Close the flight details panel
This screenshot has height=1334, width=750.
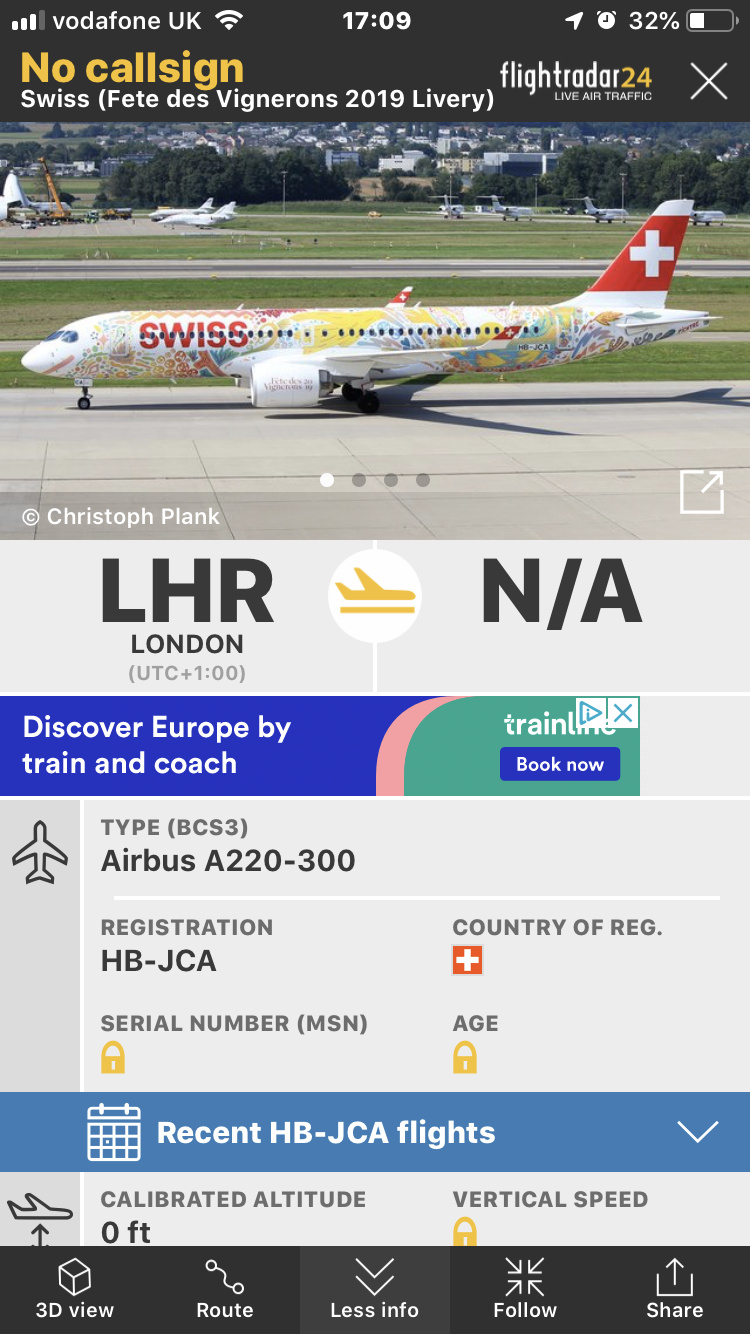click(708, 81)
